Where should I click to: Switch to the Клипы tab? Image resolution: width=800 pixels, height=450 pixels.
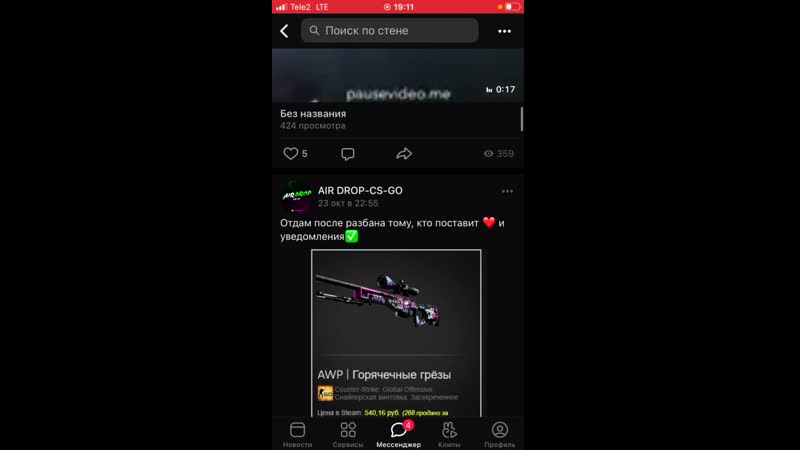(450, 434)
